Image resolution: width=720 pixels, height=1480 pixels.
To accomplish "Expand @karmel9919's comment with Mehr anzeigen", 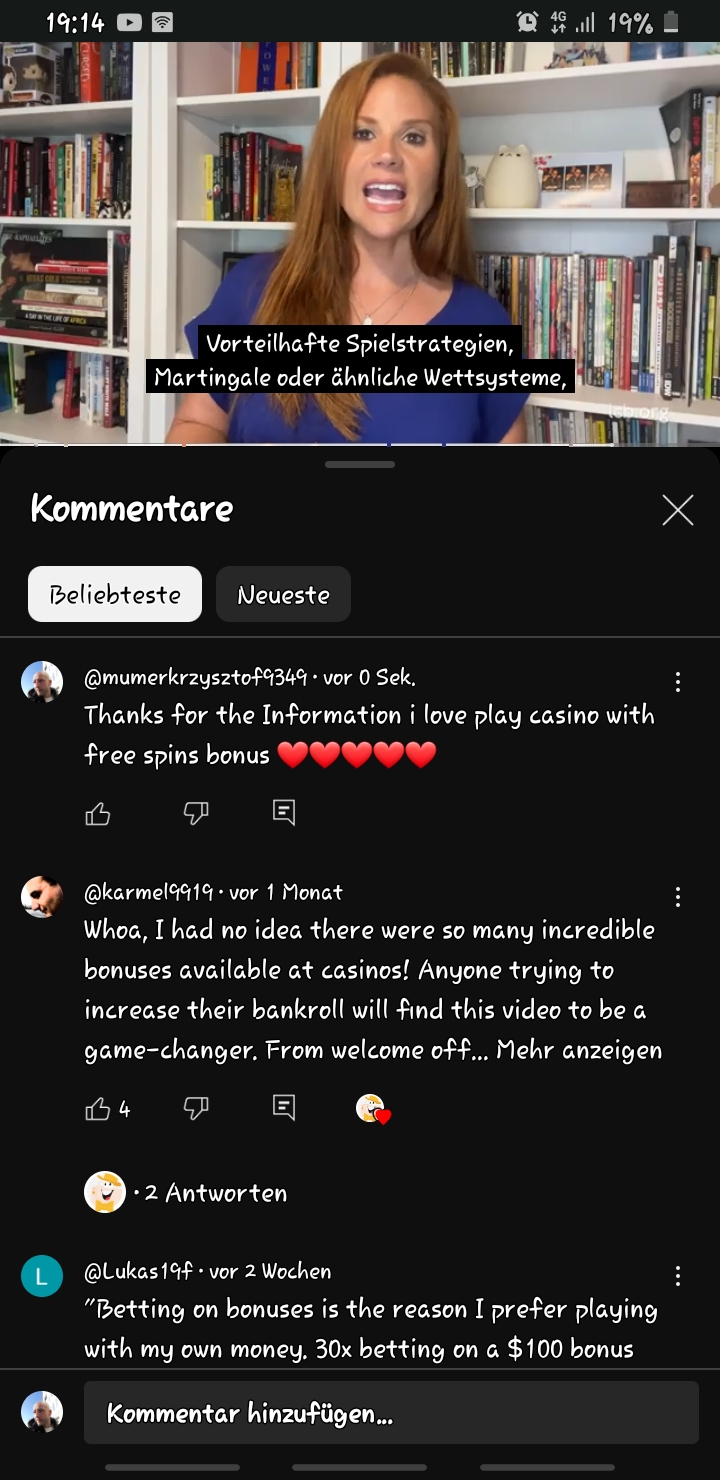I will pyautogui.click(x=579, y=1050).
